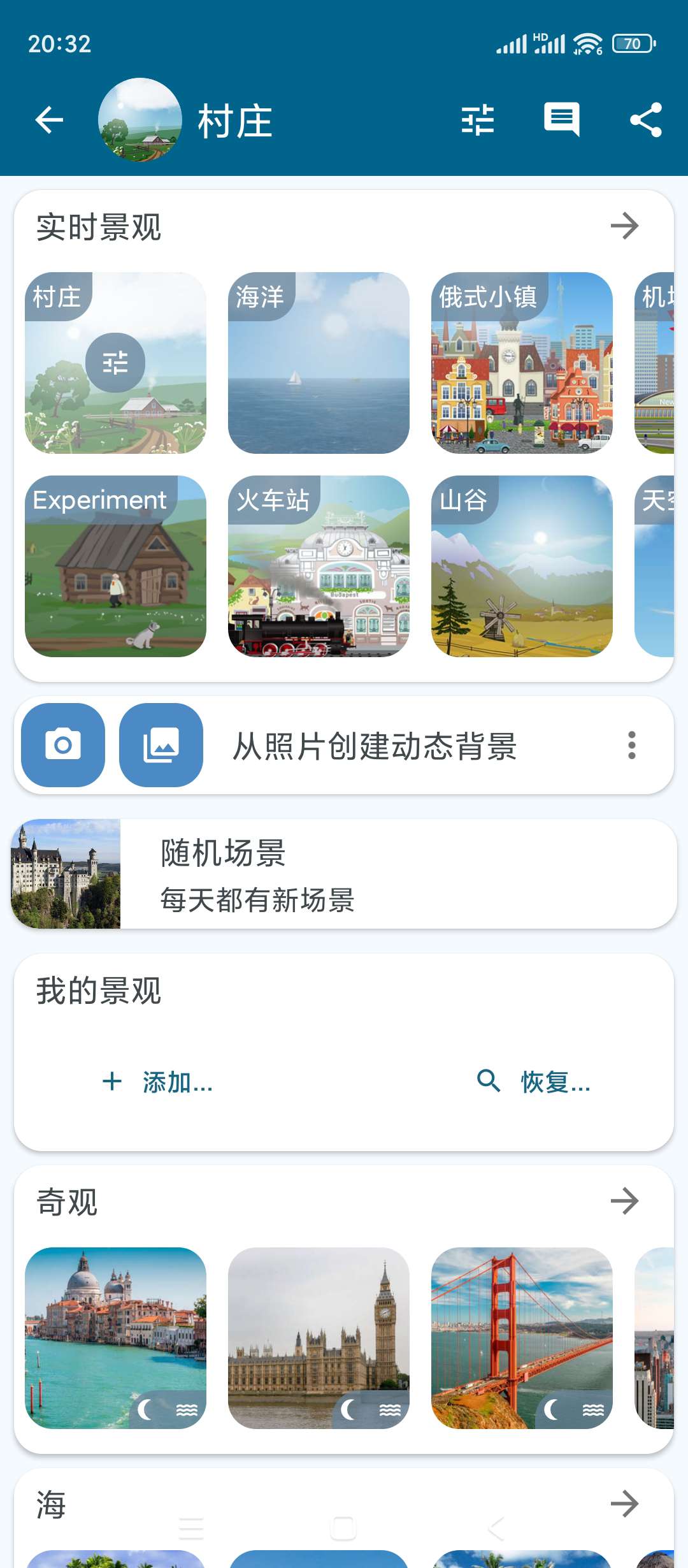This screenshot has width=688, height=1568.
Task: Take a photo with the camera button
Action: pos(63,745)
